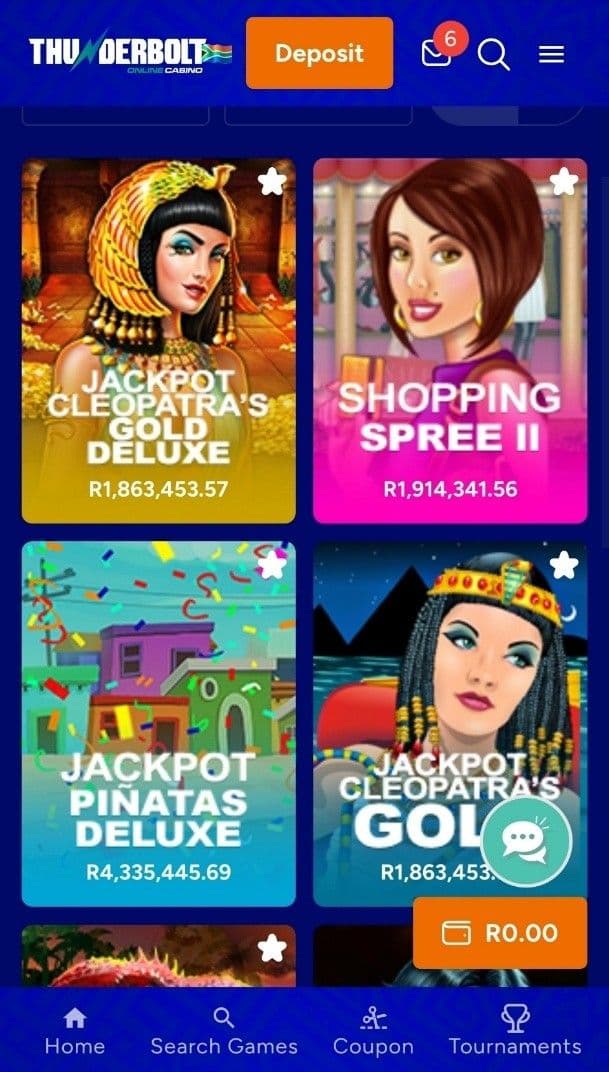Open the search magnifier icon
Screen dimensions: 609x1072
[x=493, y=54]
